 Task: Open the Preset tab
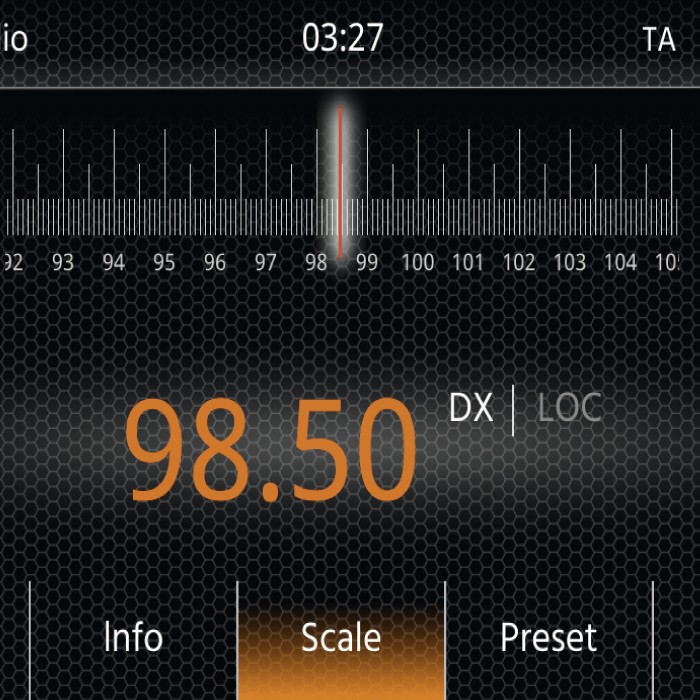tap(548, 637)
